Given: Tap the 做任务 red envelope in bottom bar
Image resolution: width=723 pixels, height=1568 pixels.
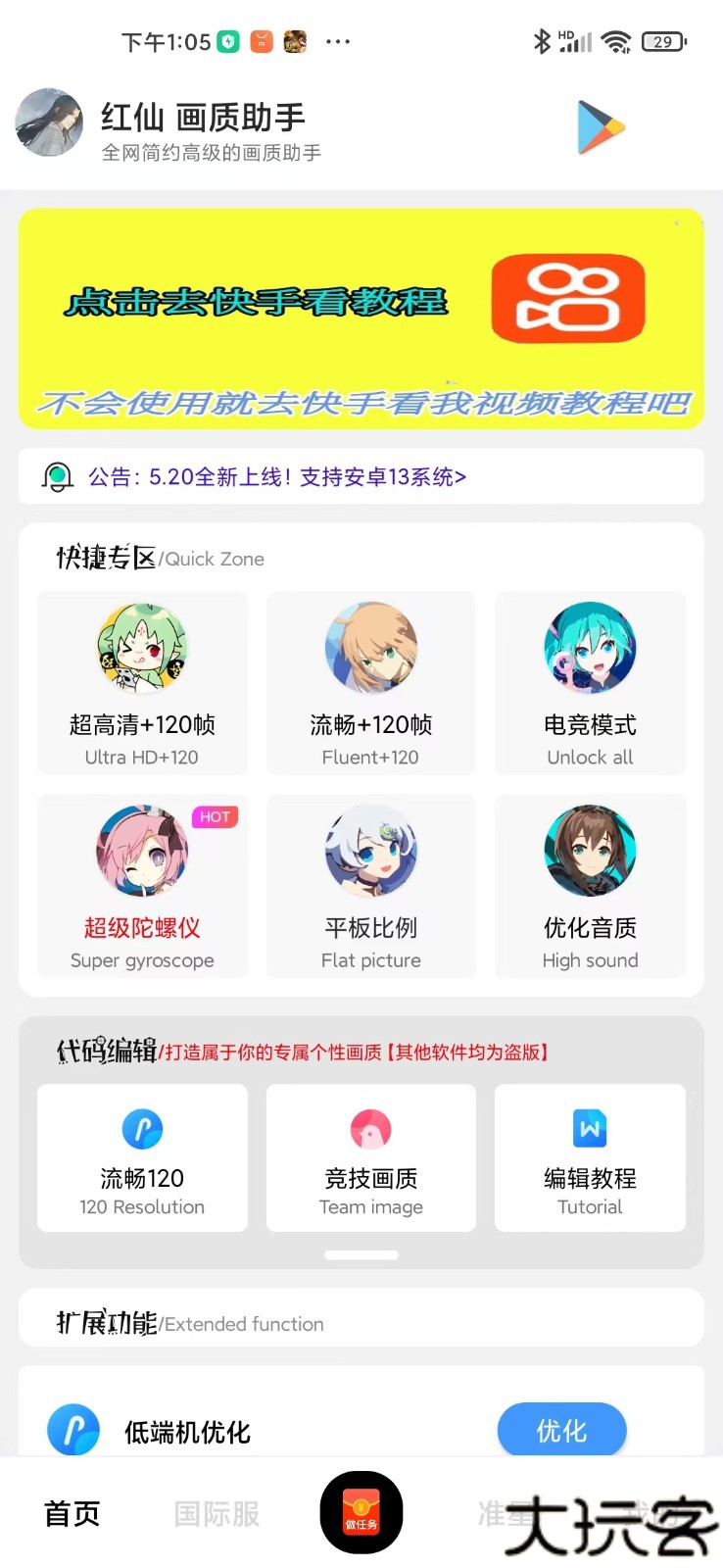Looking at the screenshot, I should [361, 1512].
